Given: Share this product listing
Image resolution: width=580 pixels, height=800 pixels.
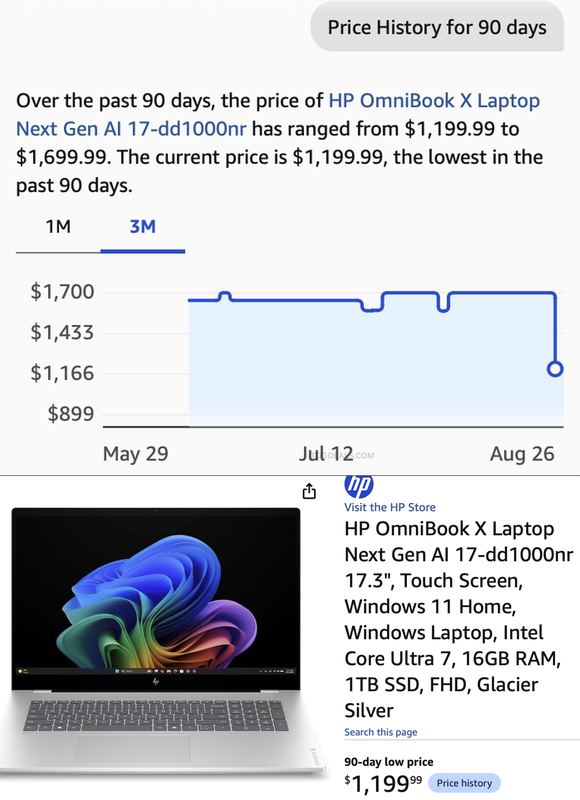Looking at the screenshot, I should click(309, 491).
